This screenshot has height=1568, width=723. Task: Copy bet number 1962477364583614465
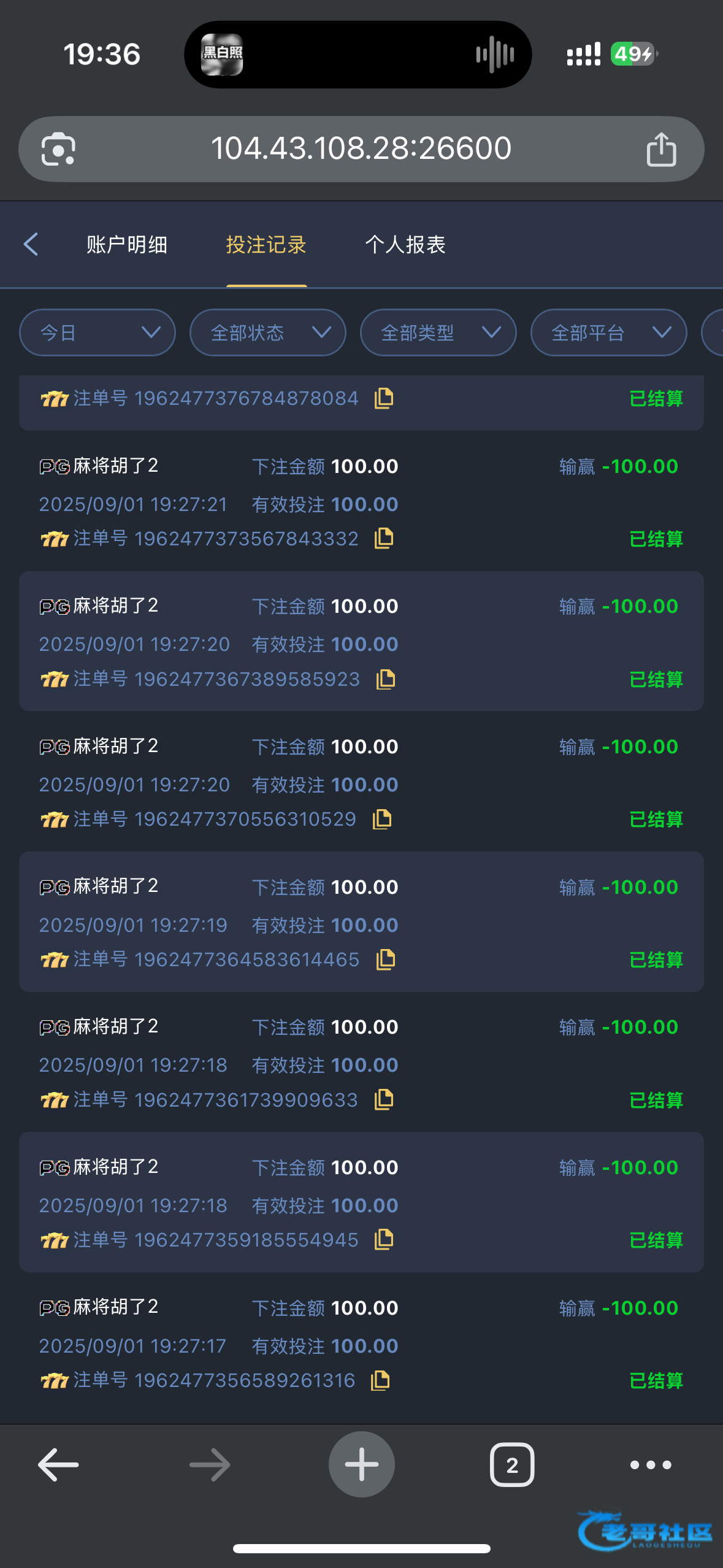[386, 959]
